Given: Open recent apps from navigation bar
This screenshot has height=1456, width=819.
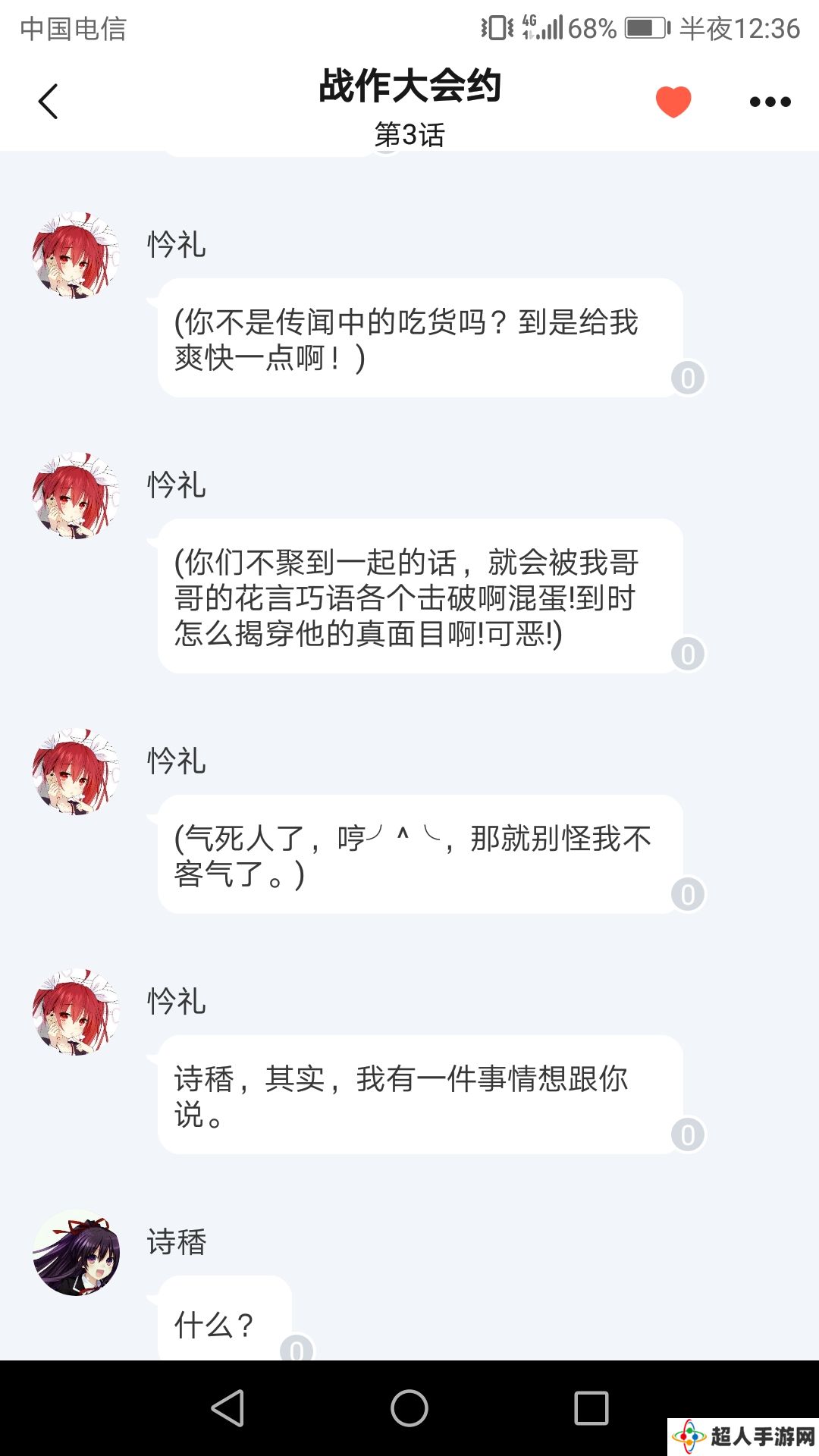Looking at the screenshot, I should (591, 1408).
